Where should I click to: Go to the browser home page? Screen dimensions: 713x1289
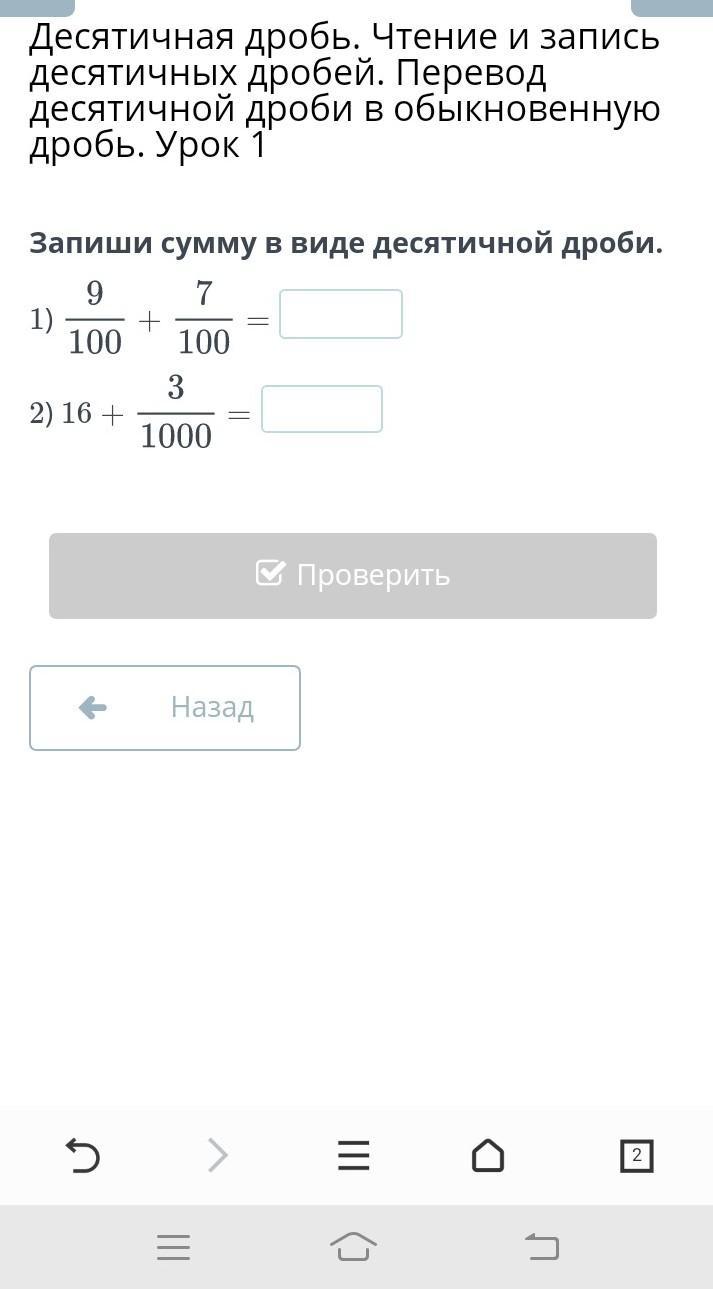tap(488, 1156)
